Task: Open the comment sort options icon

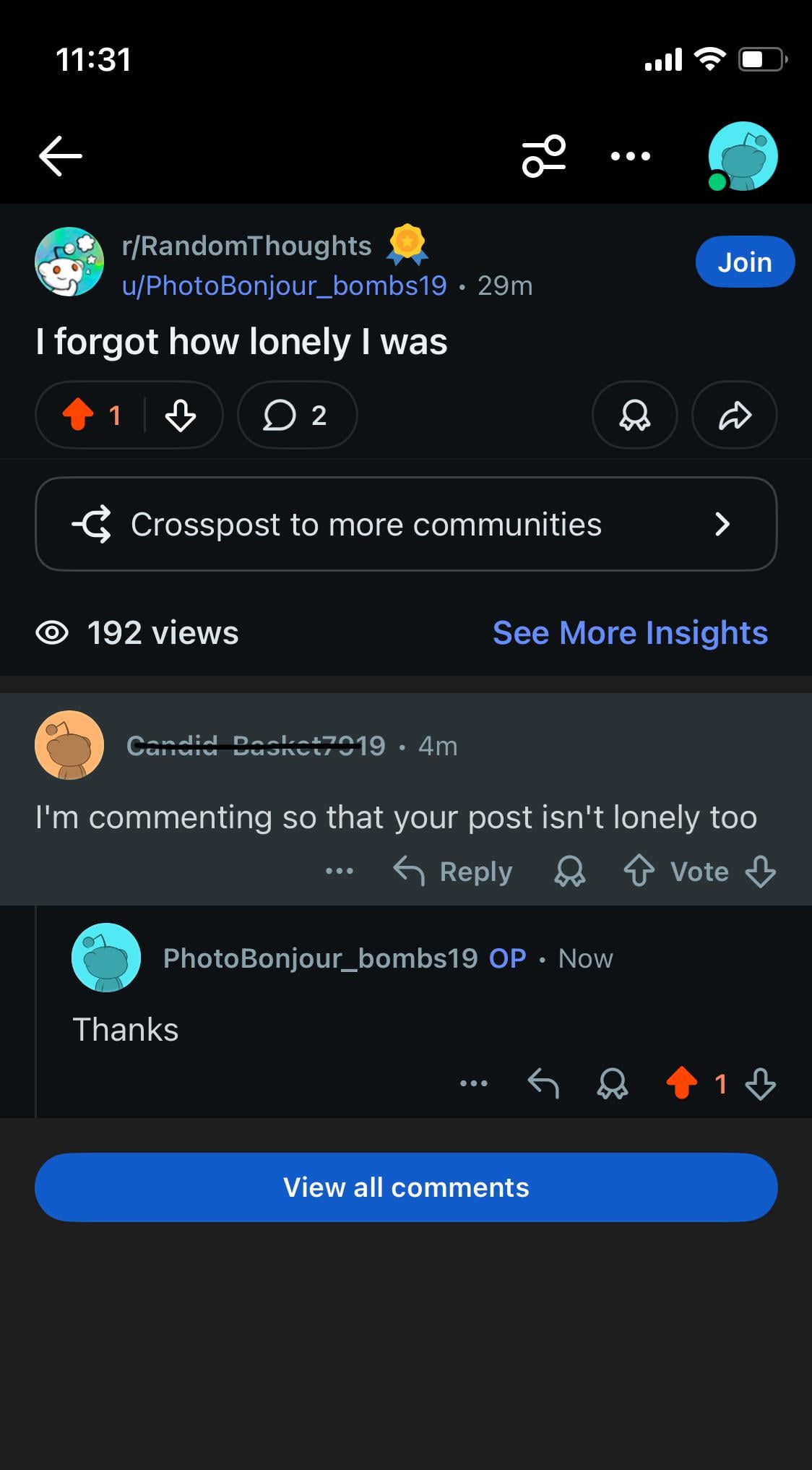Action: point(544,156)
